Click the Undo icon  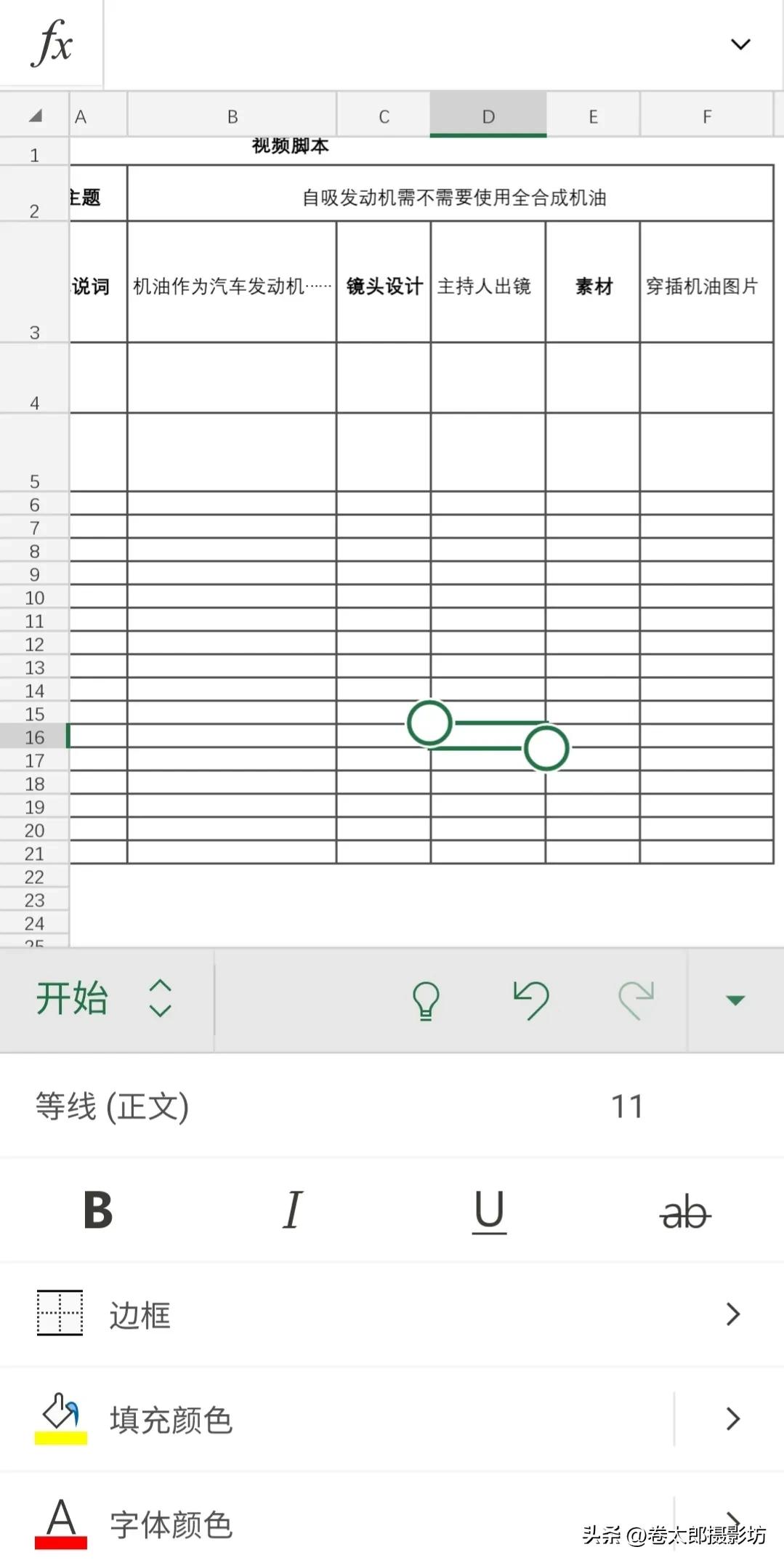(533, 1000)
